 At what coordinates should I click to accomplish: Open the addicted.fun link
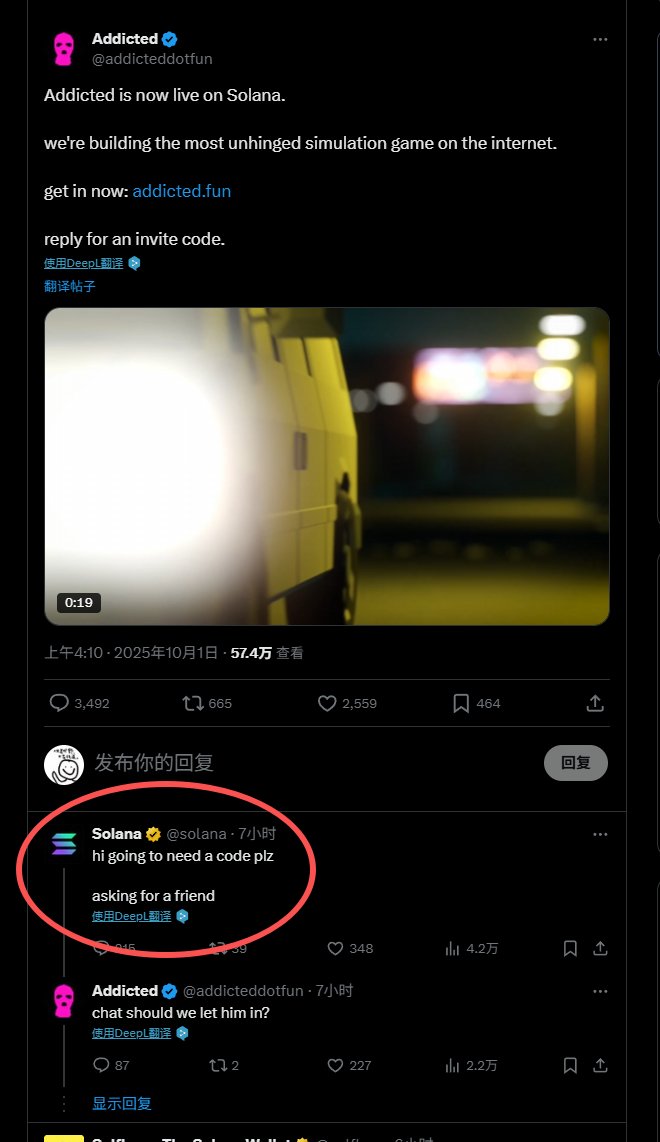tap(181, 190)
